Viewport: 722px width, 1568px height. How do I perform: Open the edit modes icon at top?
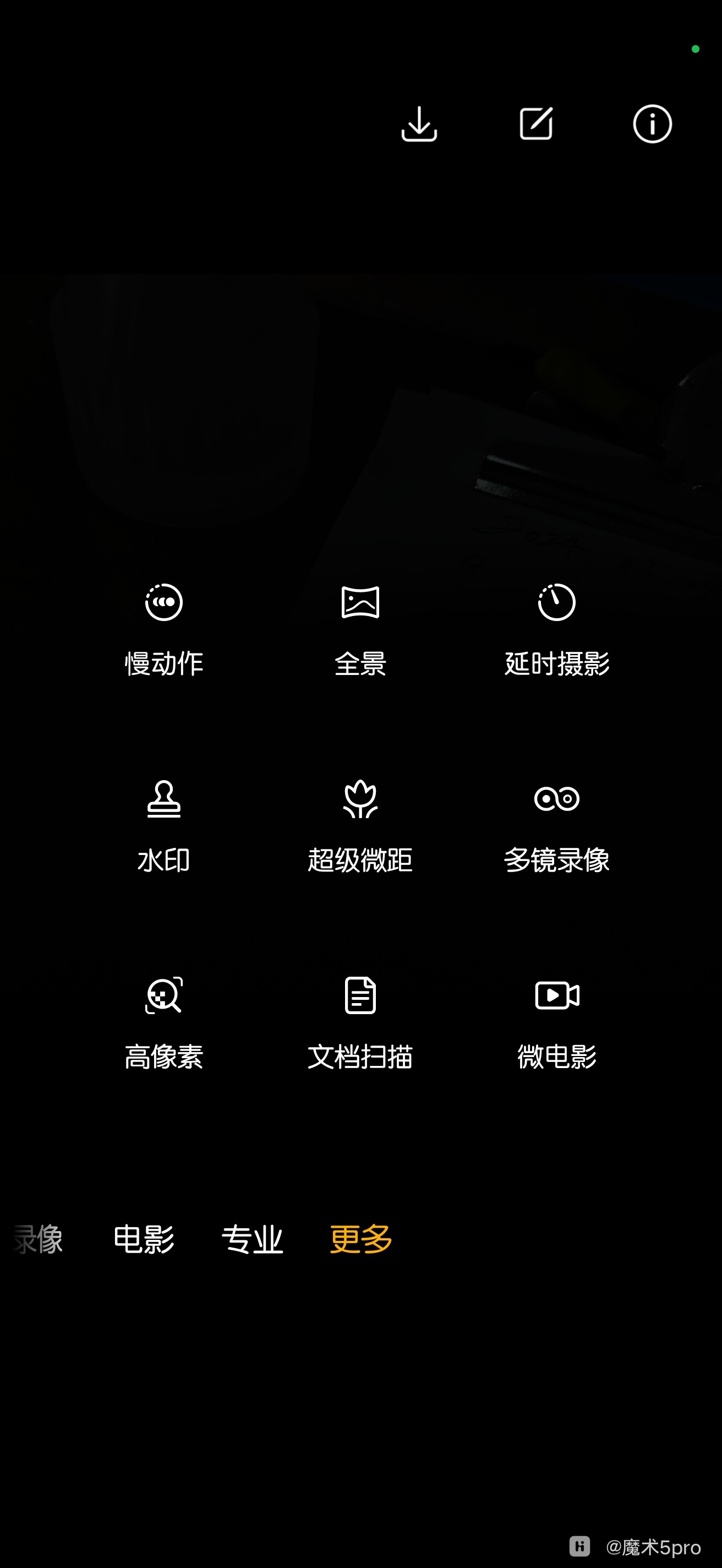(535, 123)
